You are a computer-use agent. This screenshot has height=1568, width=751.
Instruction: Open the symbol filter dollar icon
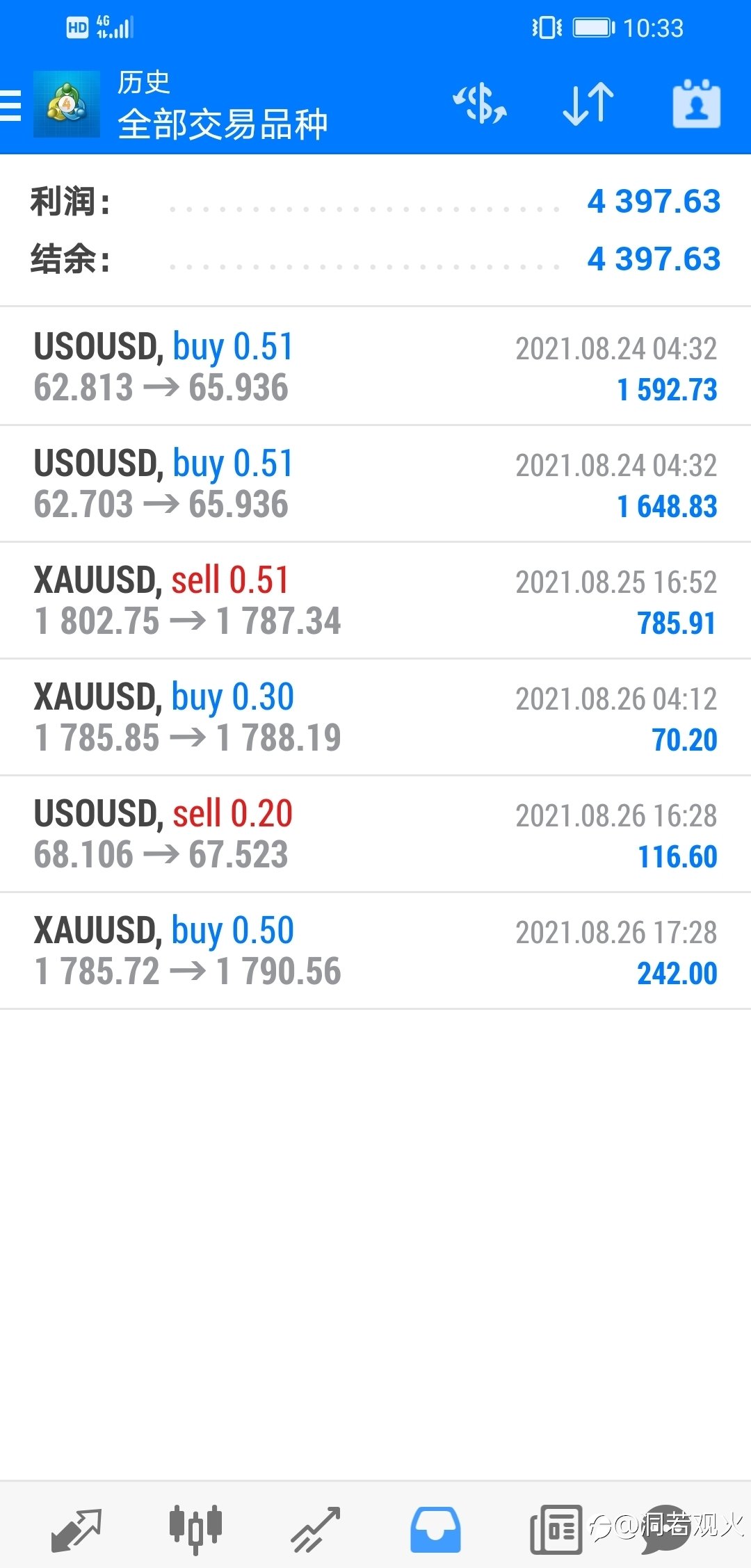(479, 104)
